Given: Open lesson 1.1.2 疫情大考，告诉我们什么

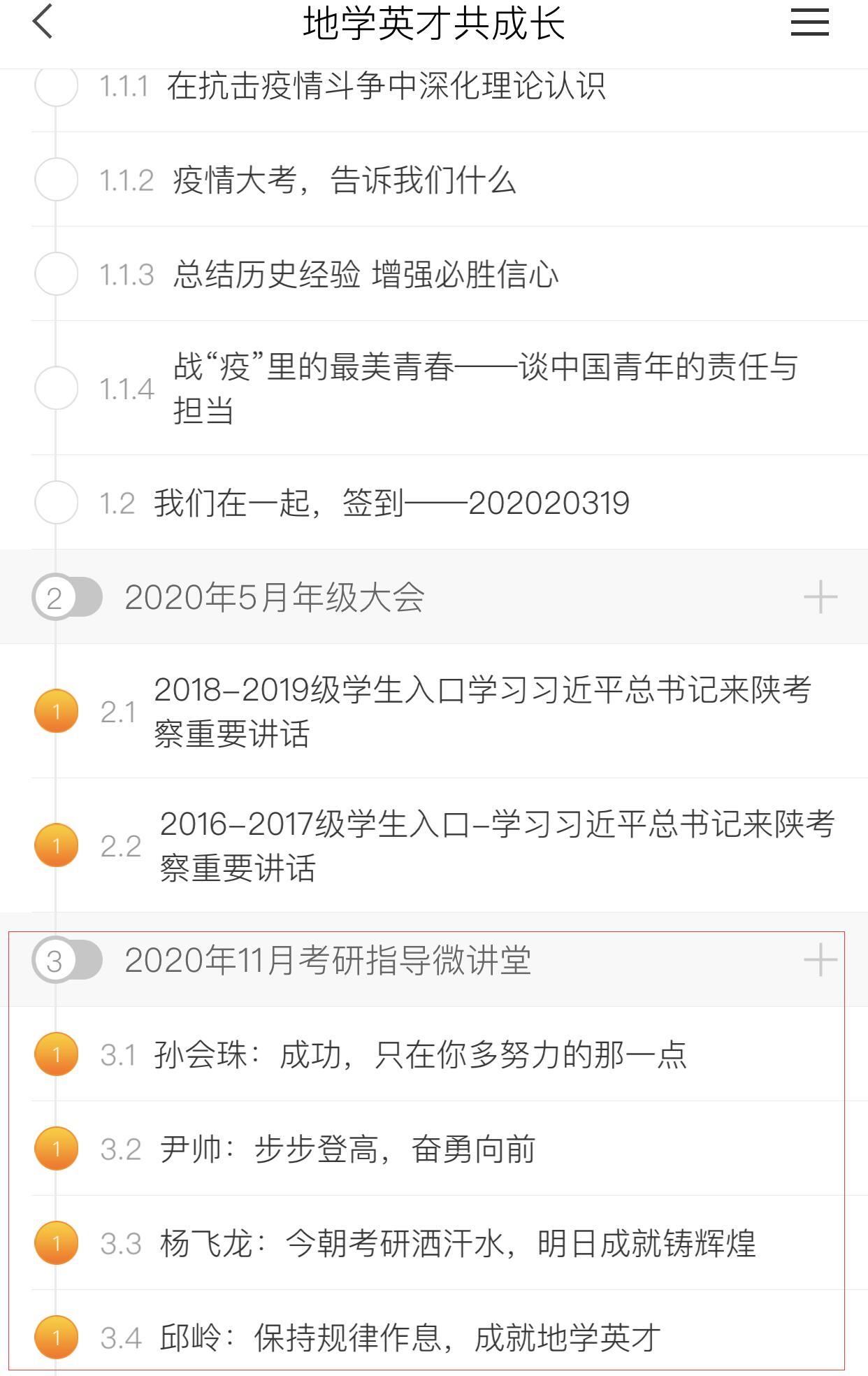Looking at the screenshot, I should click(345, 180).
